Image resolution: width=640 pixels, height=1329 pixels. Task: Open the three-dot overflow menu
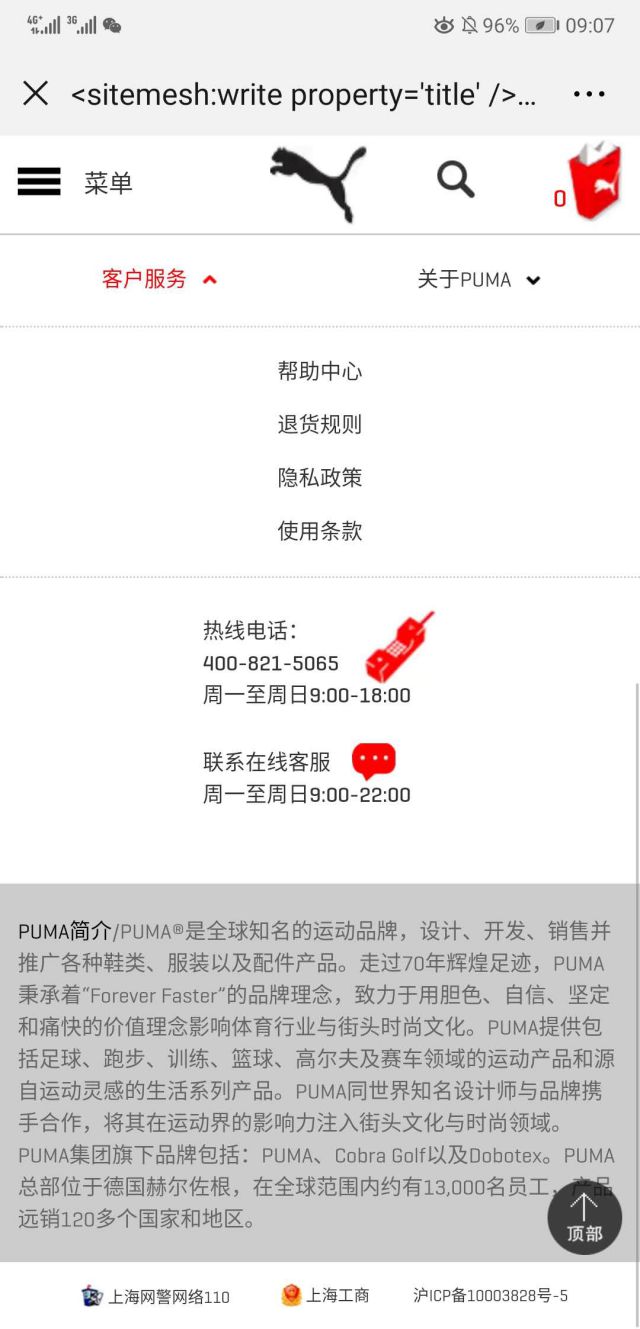coord(589,94)
